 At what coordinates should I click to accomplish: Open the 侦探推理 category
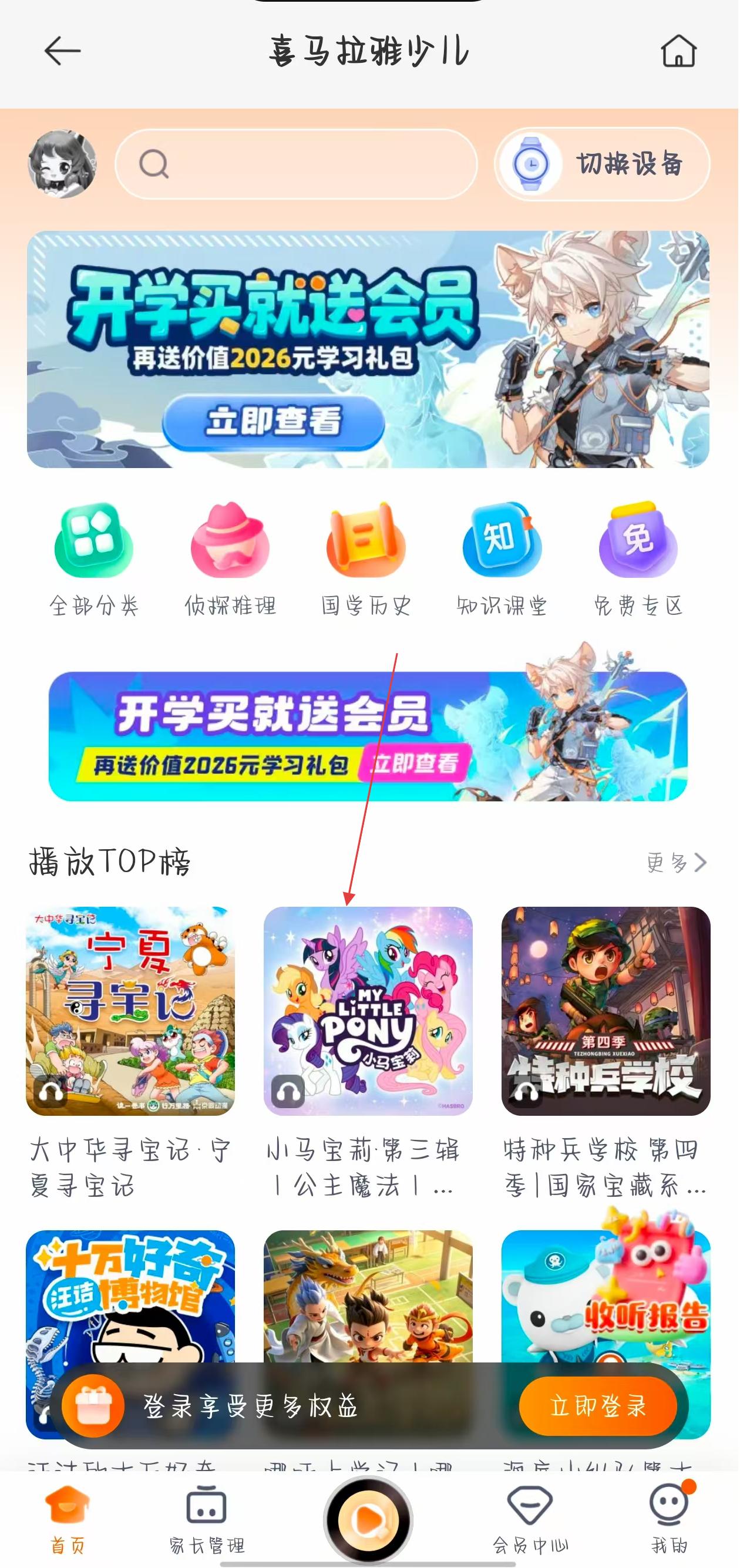click(230, 558)
